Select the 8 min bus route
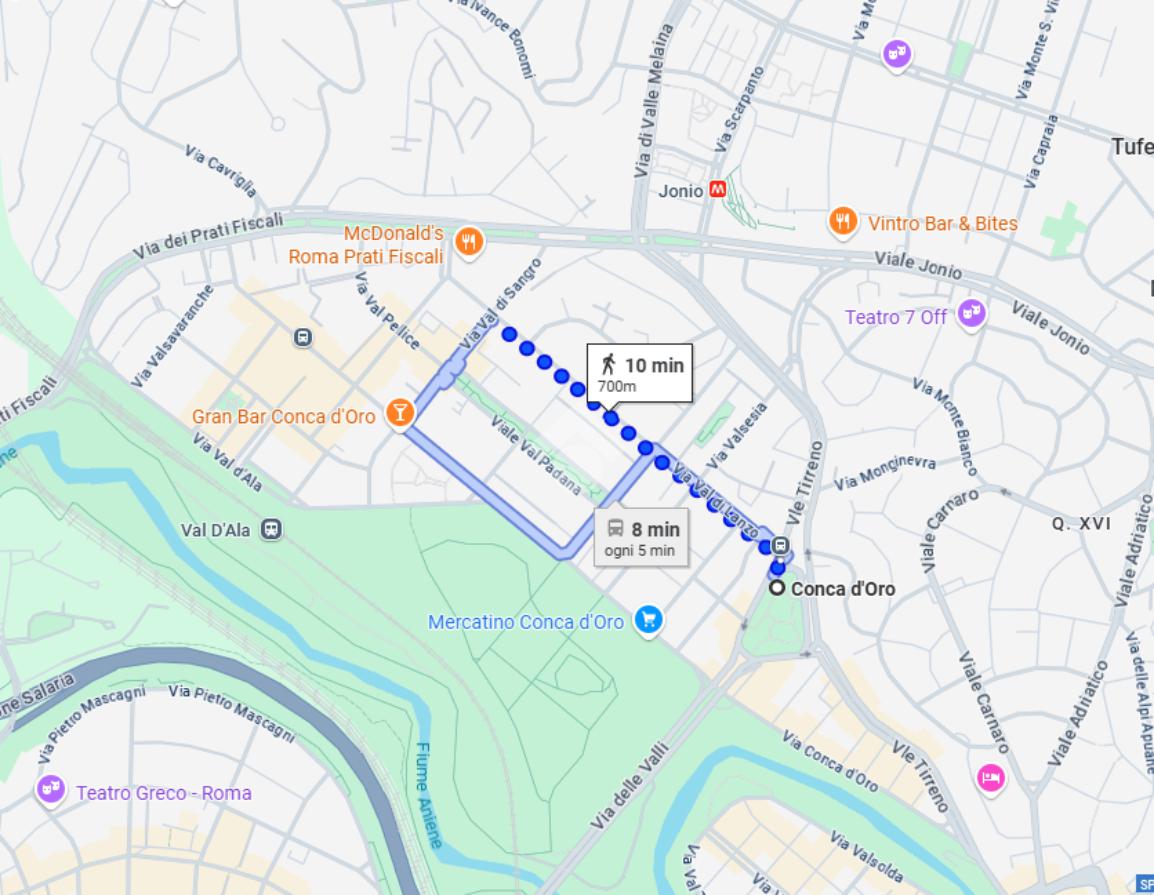The width and height of the screenshot is (1154, 895). tap(641, 537)
